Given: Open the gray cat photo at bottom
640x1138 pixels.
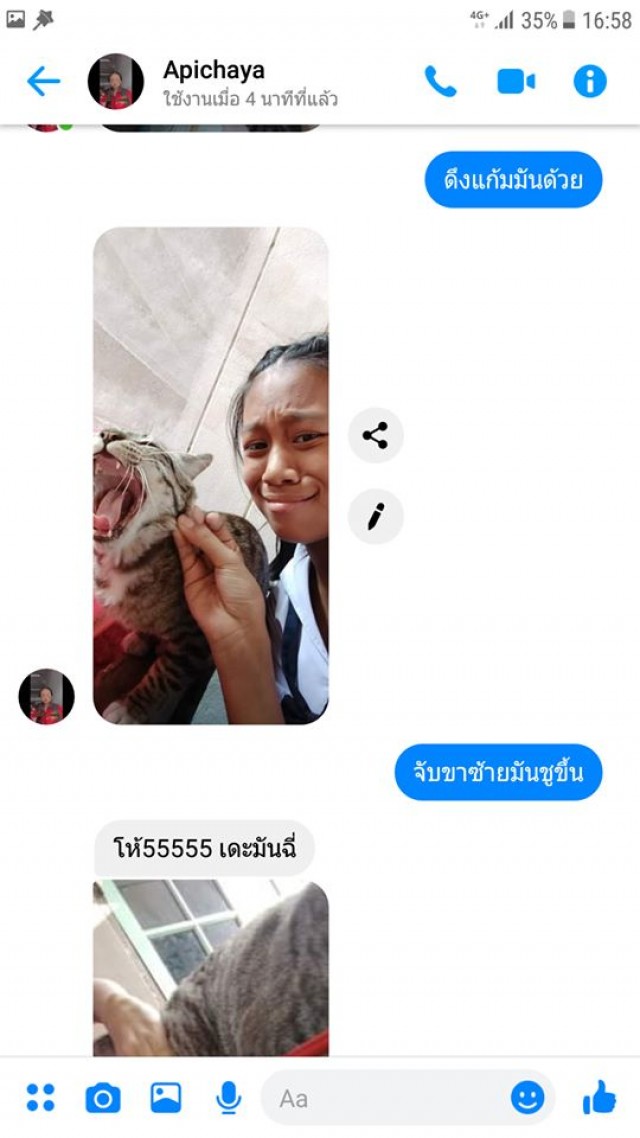Looking at the screenshot, I should pyautogui.click(x=211, y=968).
